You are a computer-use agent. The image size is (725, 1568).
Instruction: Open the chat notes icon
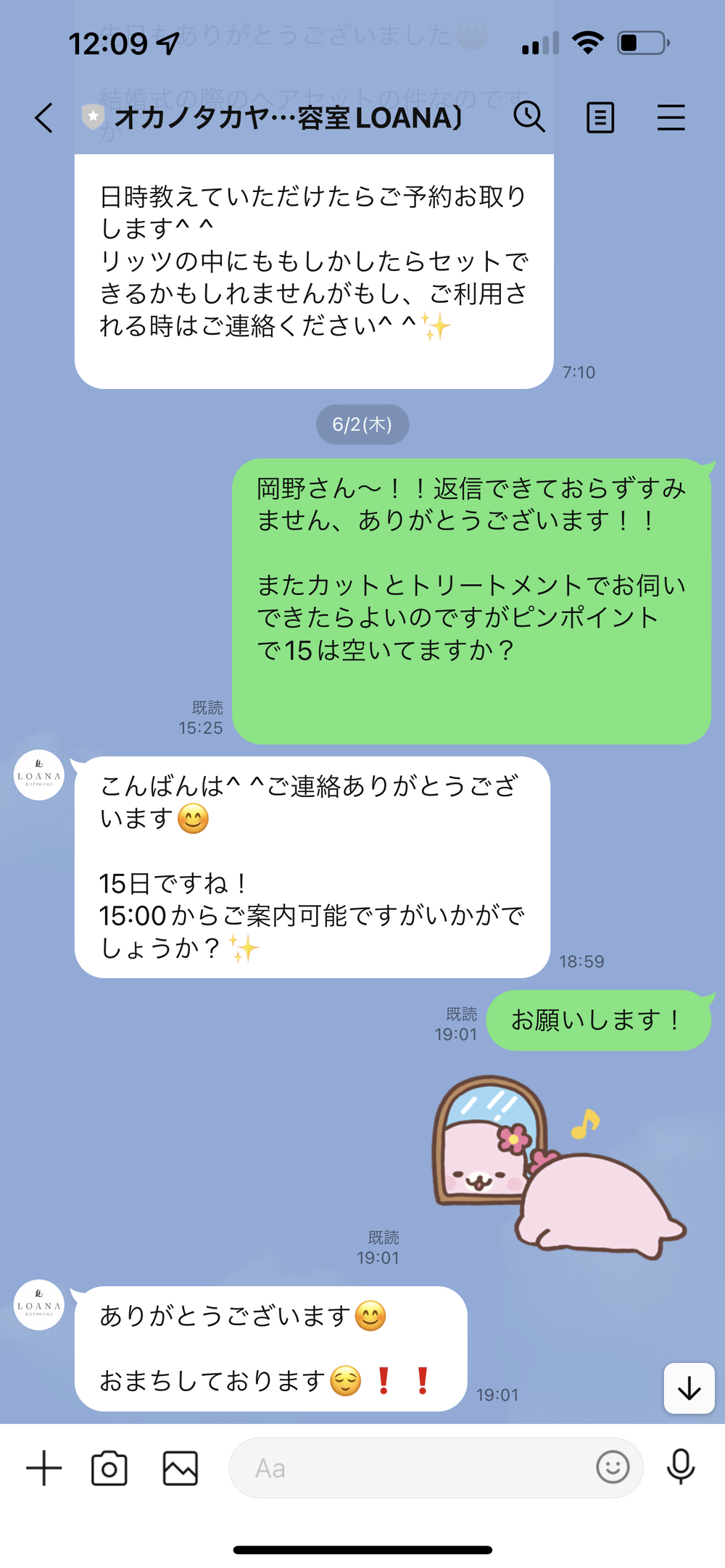pos(600,117)
